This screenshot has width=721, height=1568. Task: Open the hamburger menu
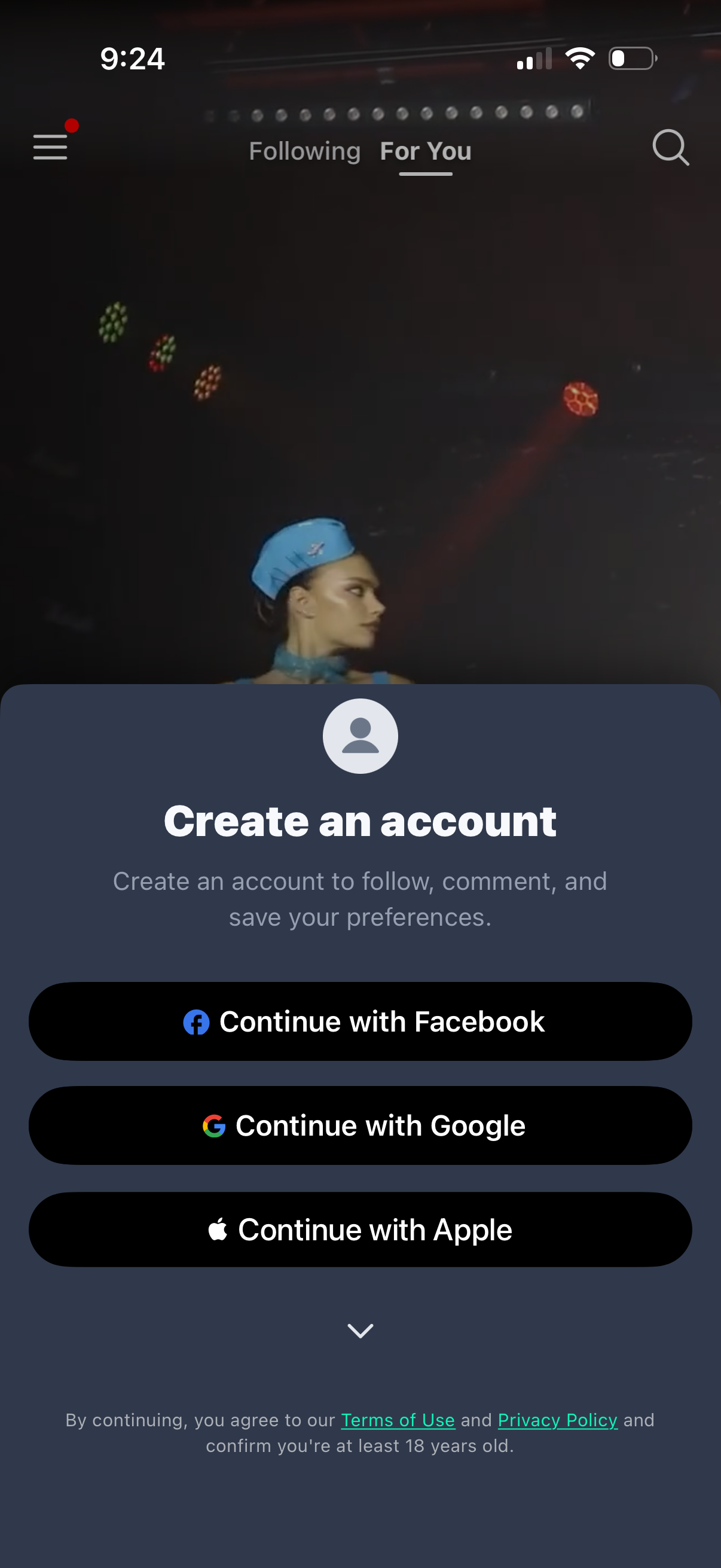click(x=50, y=147)
